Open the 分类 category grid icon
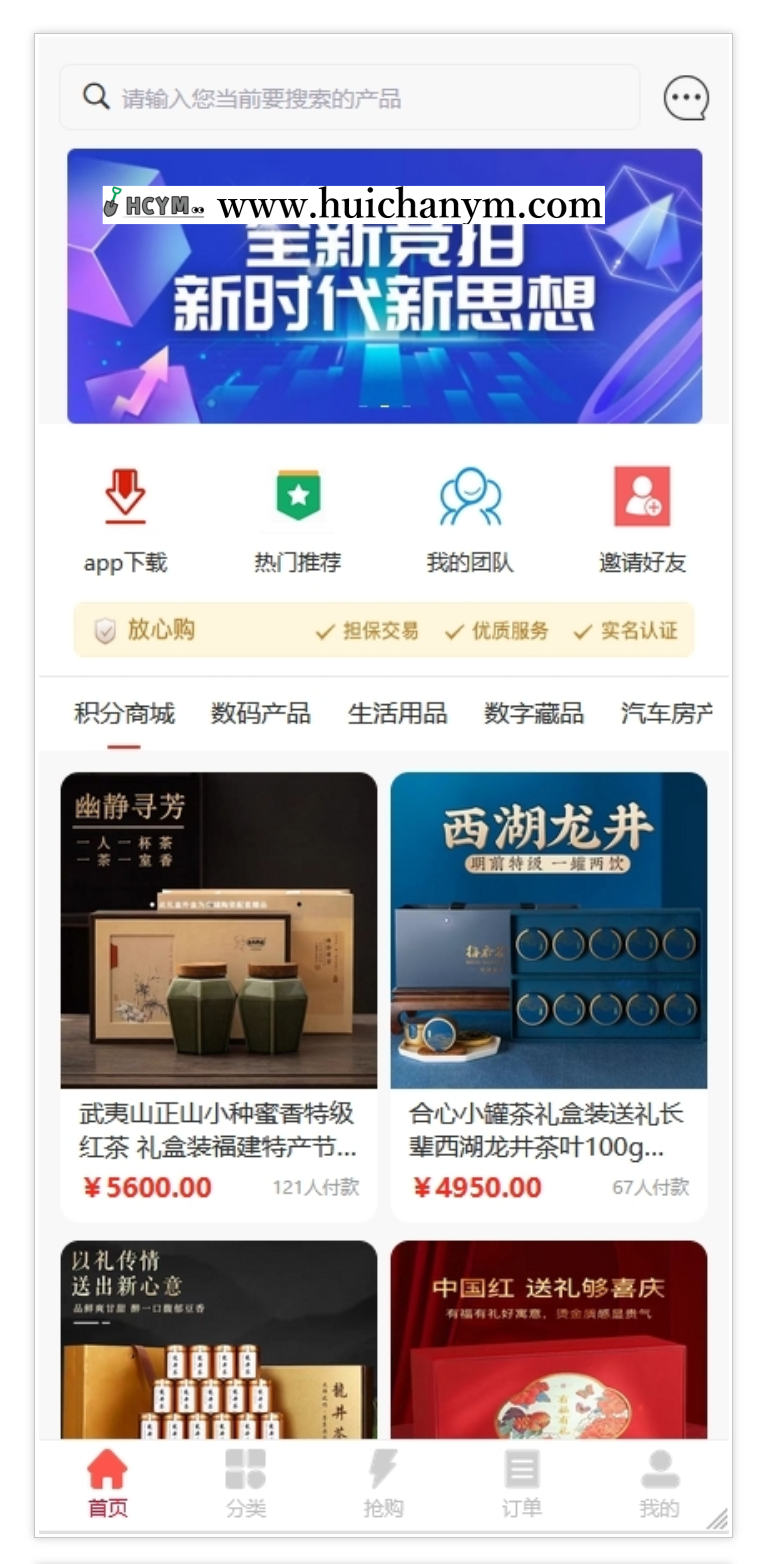779x1564 pixels. point(245,1468)
